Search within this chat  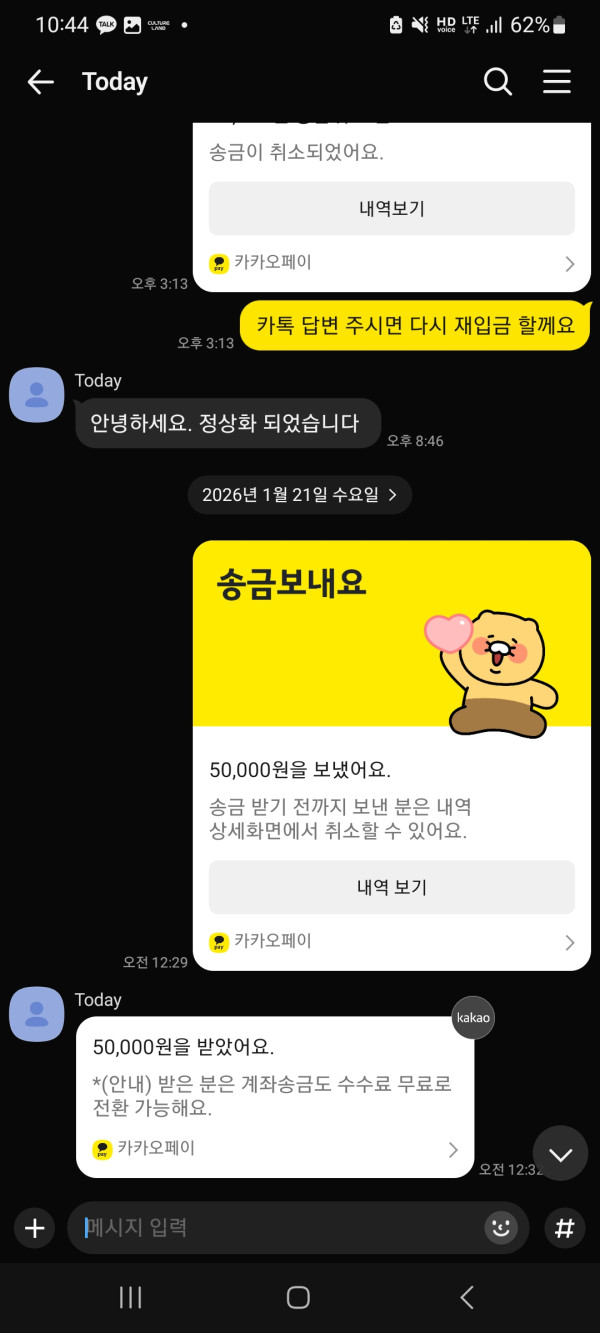pos(498,82)
